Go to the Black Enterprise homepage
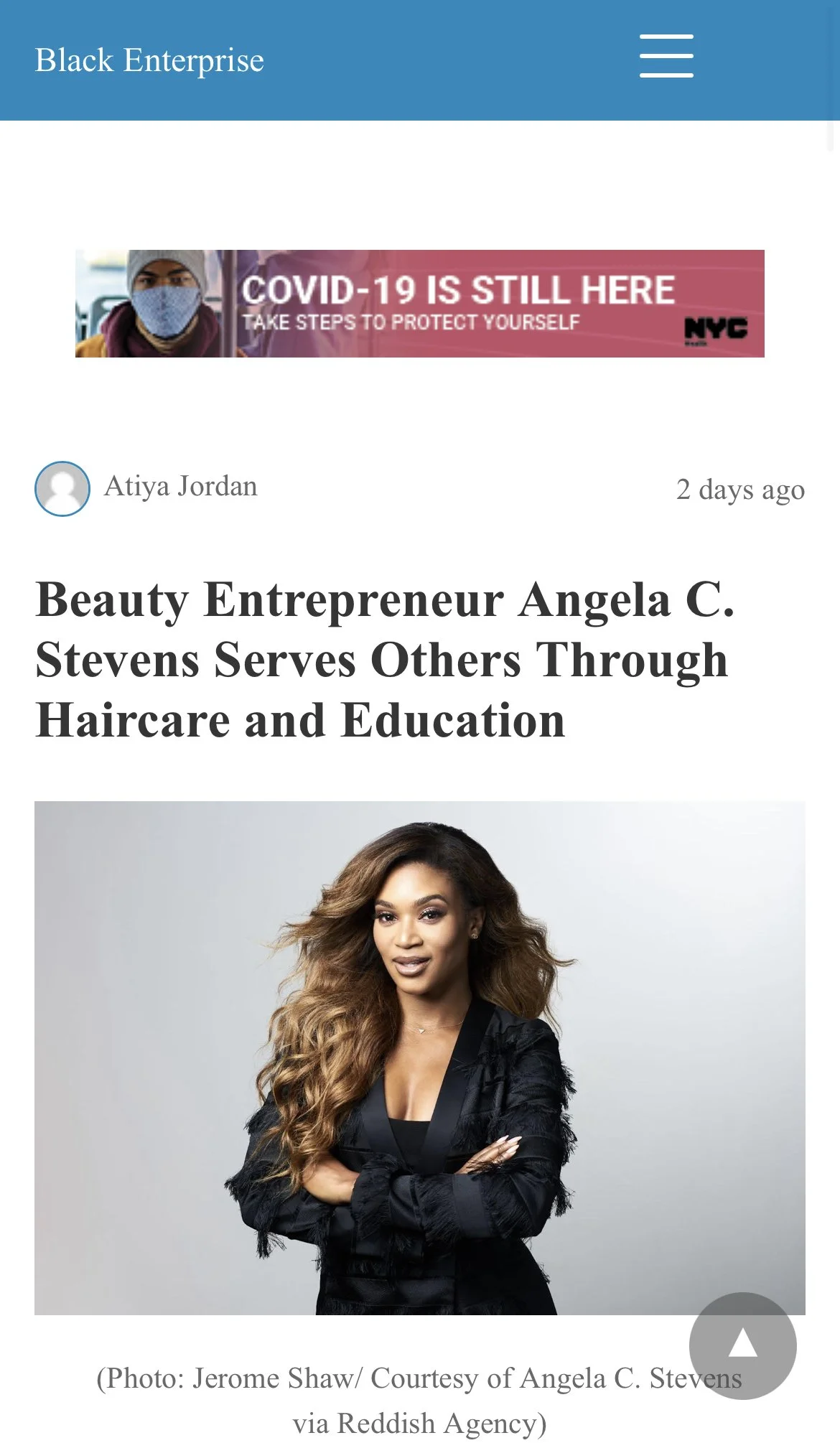The width and height of the screenshot is (840, 1443). click(149, 60)
